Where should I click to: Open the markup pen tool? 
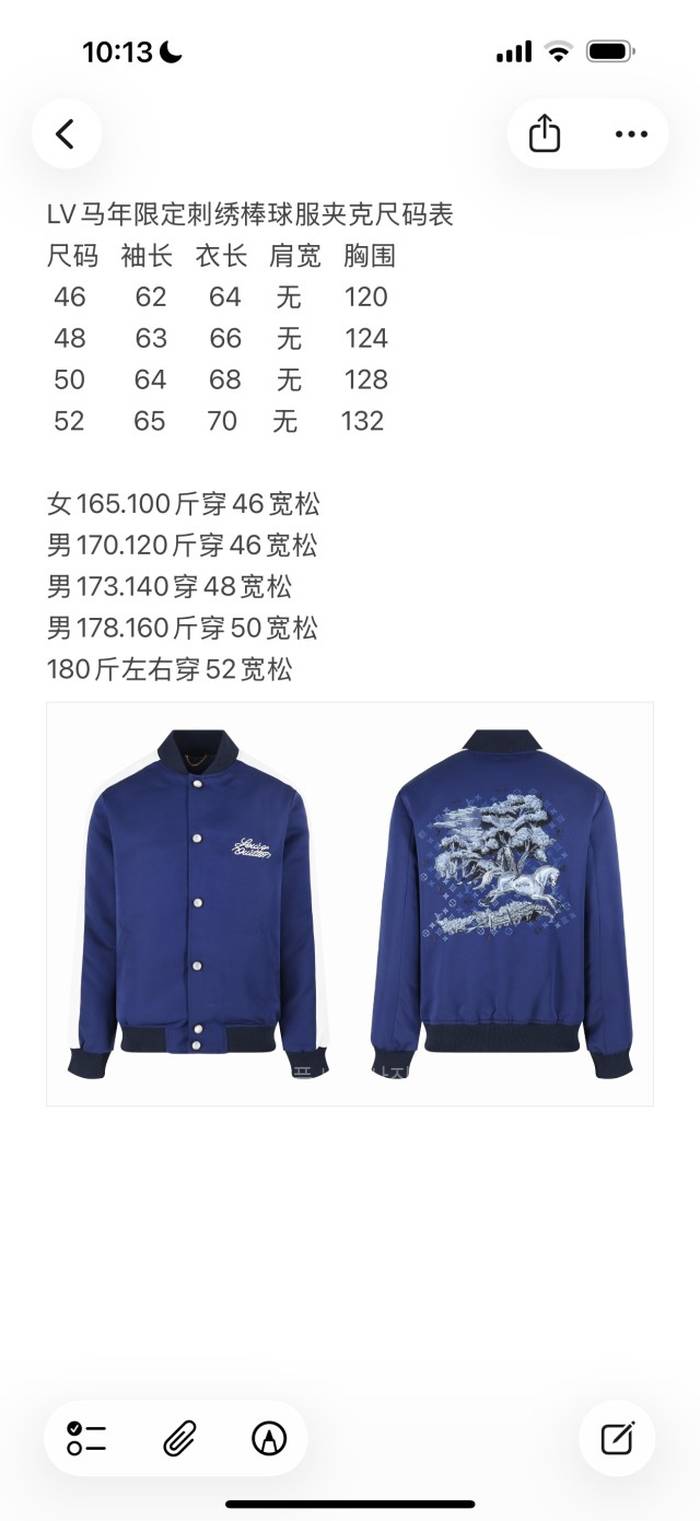coord(269,1438)
